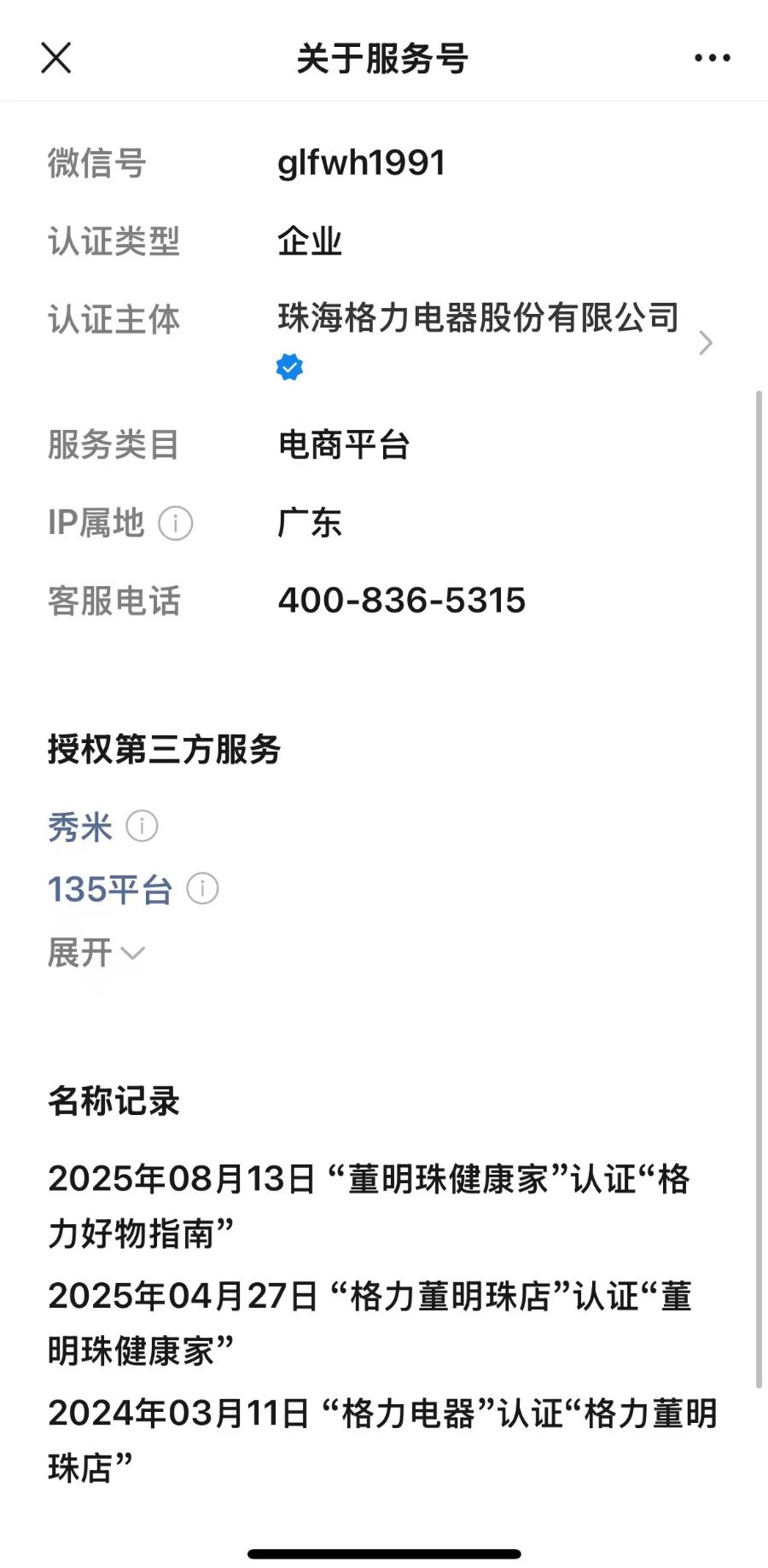Open the 秀米 third-party service link
Screen dimensions: 768x1568
(80, 827)
